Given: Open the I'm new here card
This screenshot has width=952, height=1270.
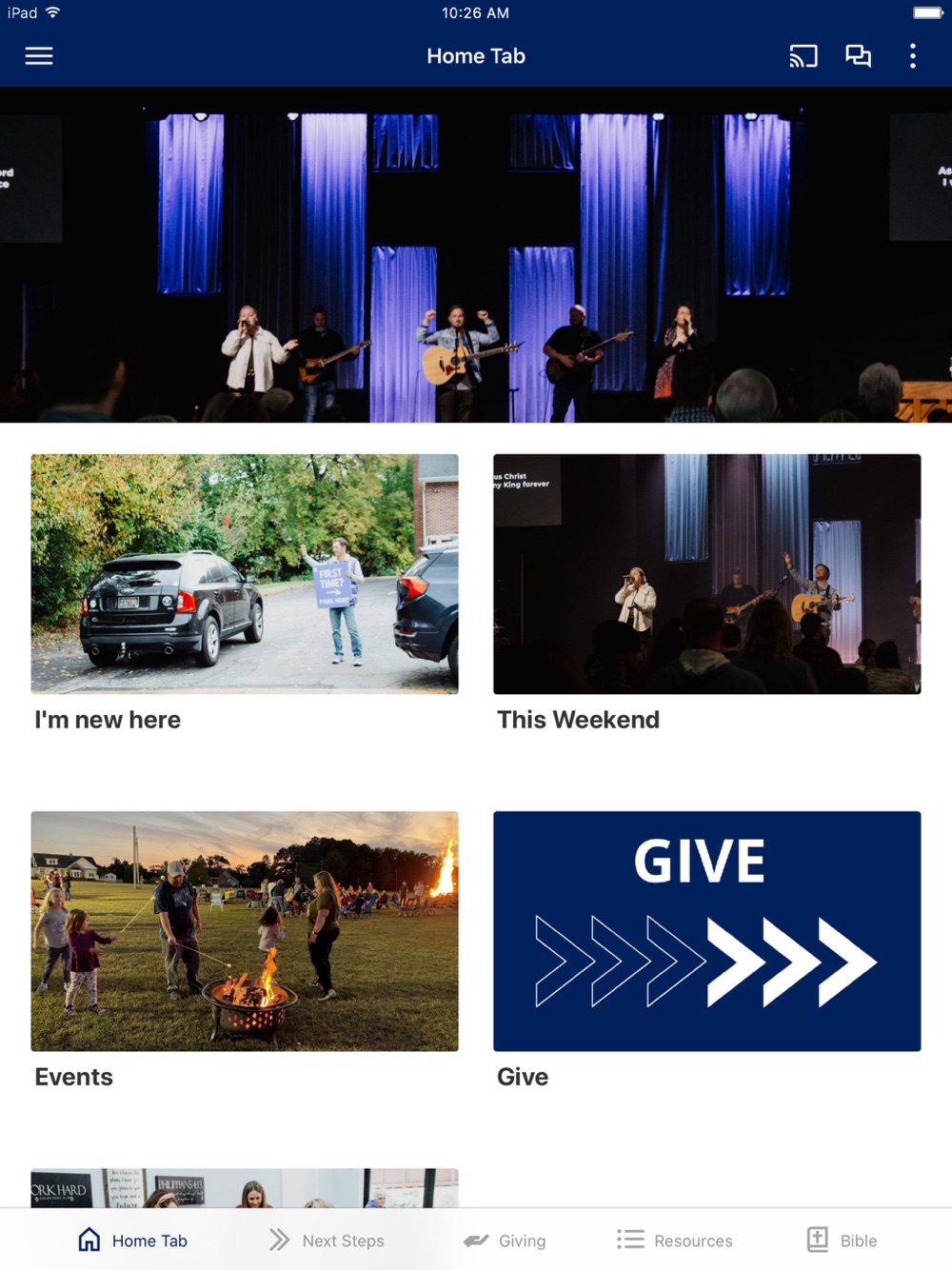Looking at the screenshot, I should pos(245,593).
